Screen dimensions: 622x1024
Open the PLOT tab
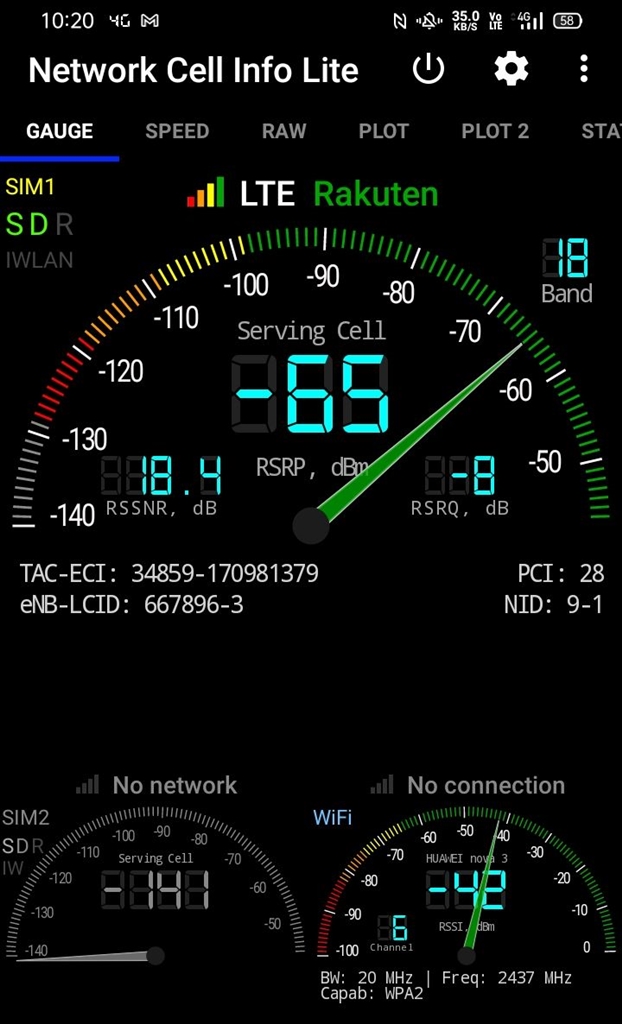(x=384, y=131)
